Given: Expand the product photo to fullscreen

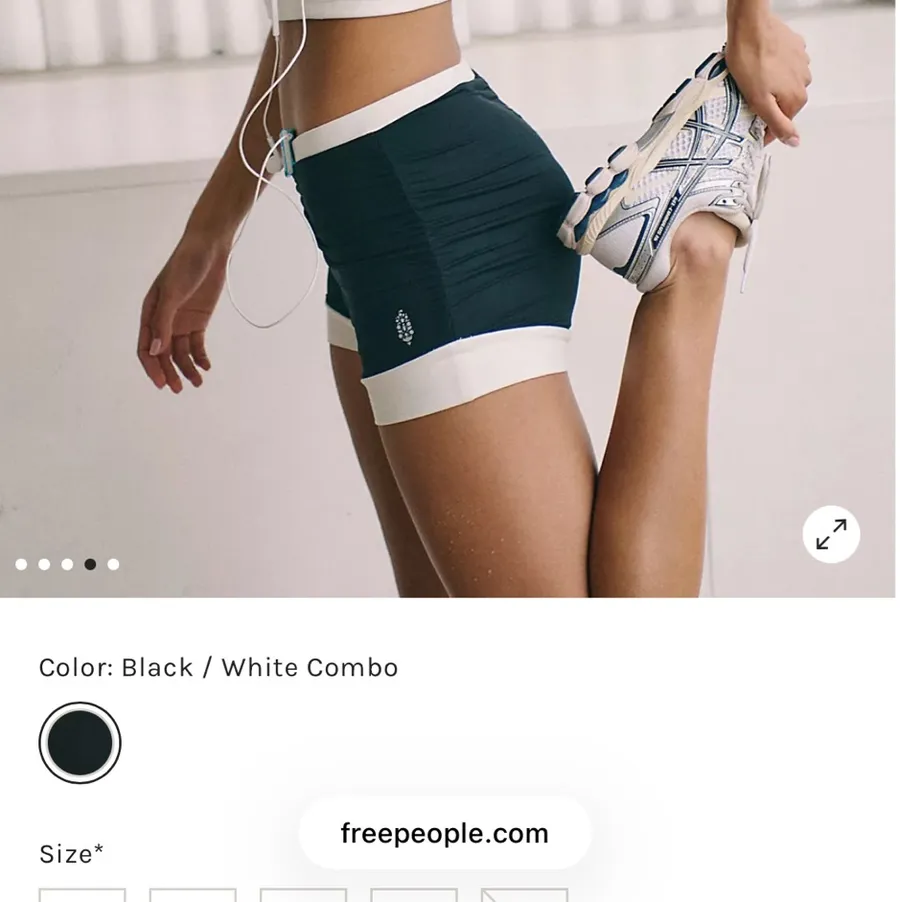Looking at the screenshot, I should click(x=831, y=534).
